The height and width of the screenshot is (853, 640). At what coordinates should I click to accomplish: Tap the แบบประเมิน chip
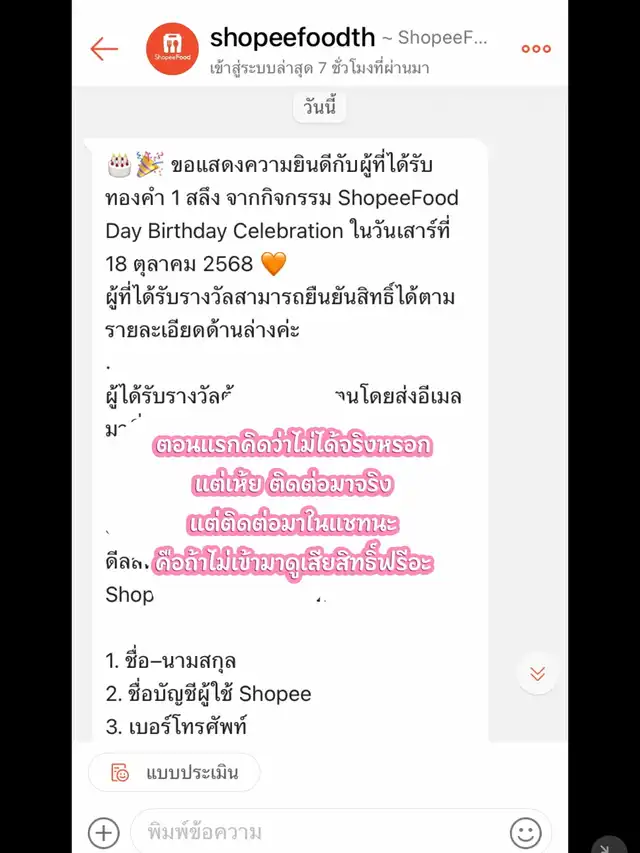coord(175,772)
